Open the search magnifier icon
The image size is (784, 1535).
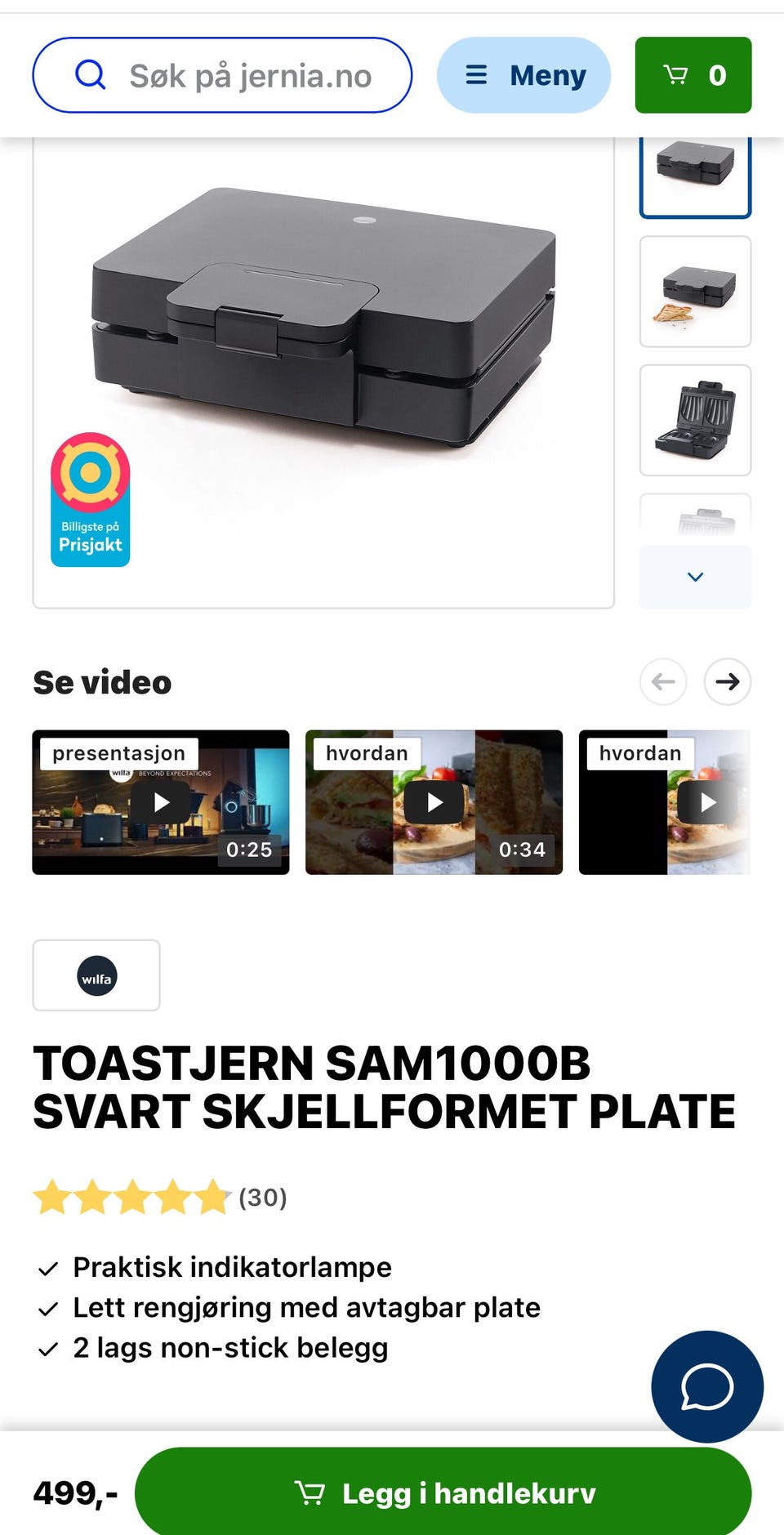tap(91, 74)
